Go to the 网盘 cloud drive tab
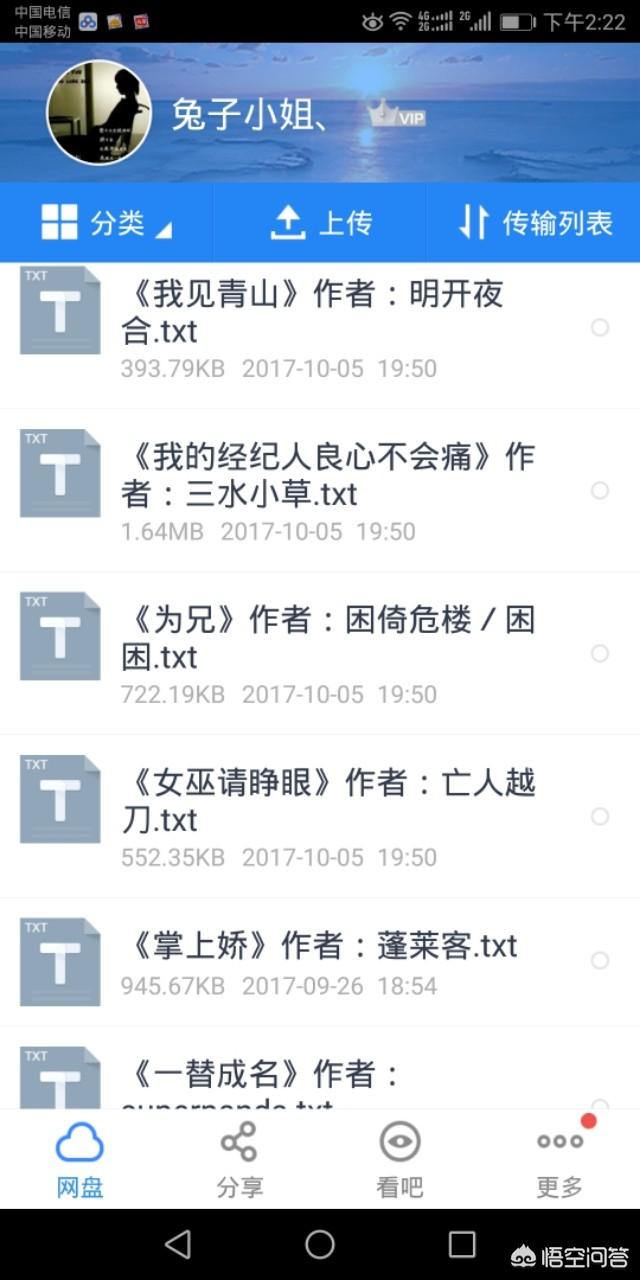This screenshot has width=640, height=1280. click(80, 1159)
